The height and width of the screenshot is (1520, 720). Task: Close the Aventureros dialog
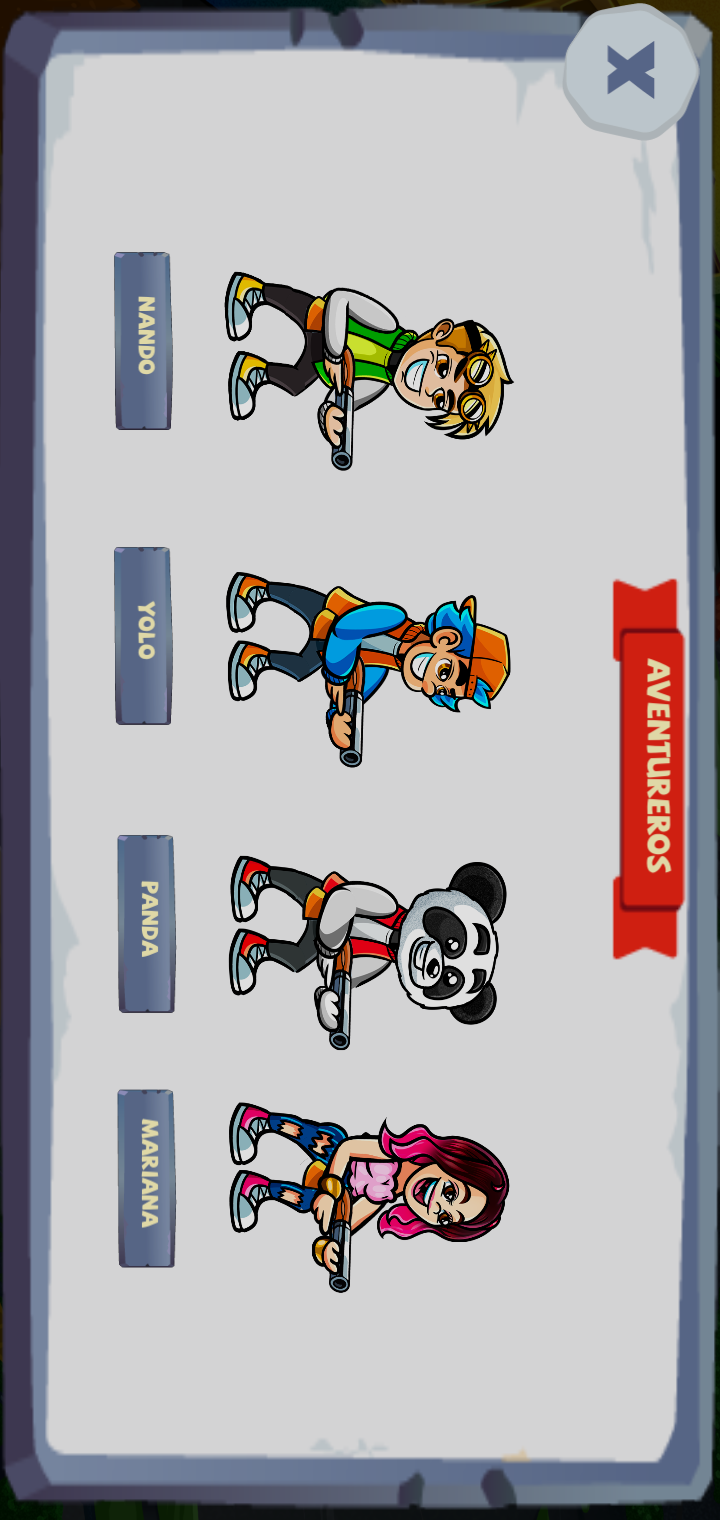[x=630, y=70]
